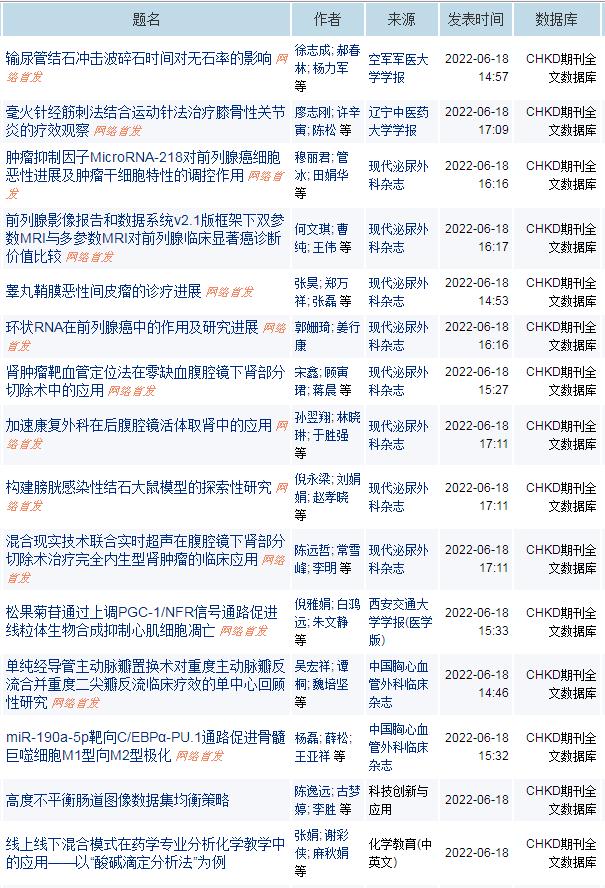The width and height of the screenshot is (605, 888).
Task: View author 廖志刚's profile
Action: click(312, 112)
